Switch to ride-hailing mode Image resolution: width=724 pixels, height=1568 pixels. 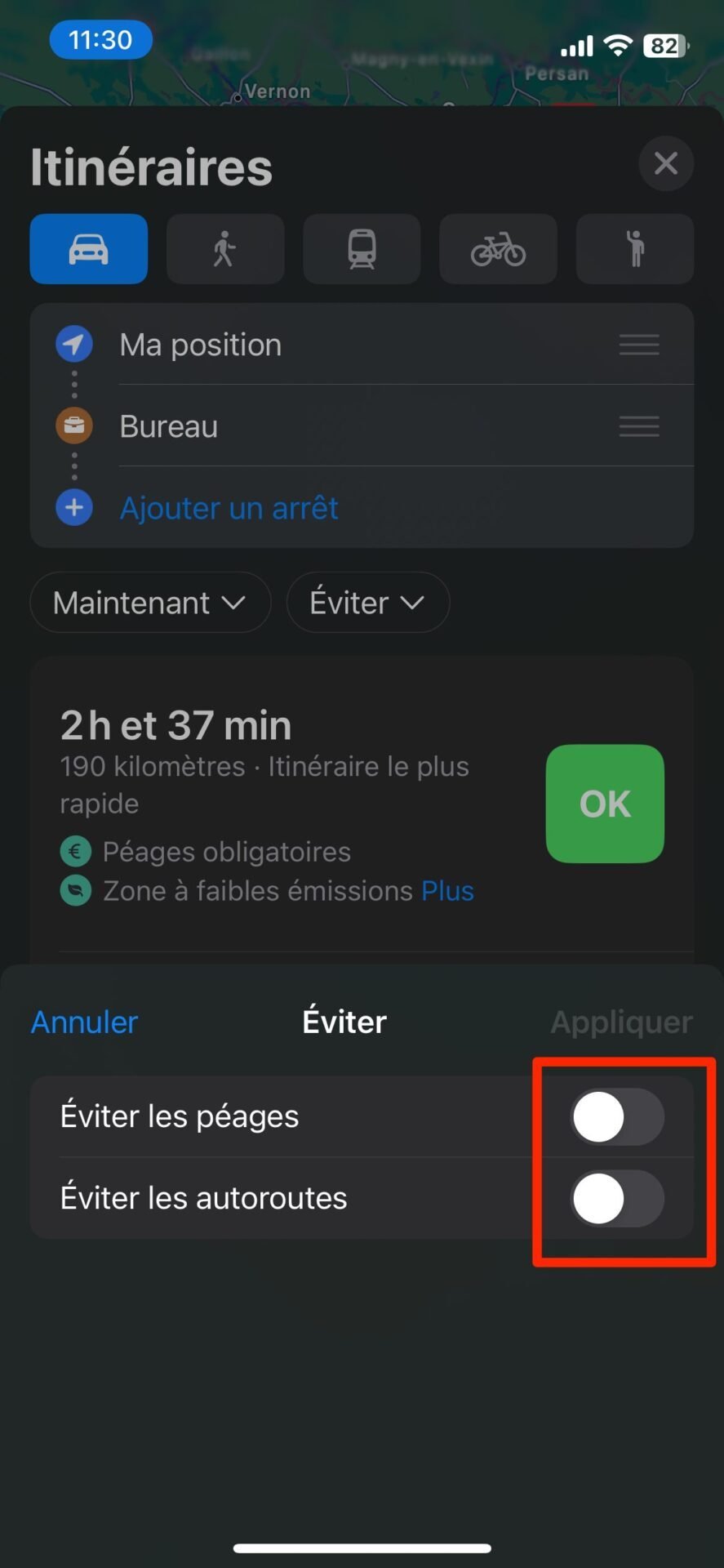click(635, 249)
